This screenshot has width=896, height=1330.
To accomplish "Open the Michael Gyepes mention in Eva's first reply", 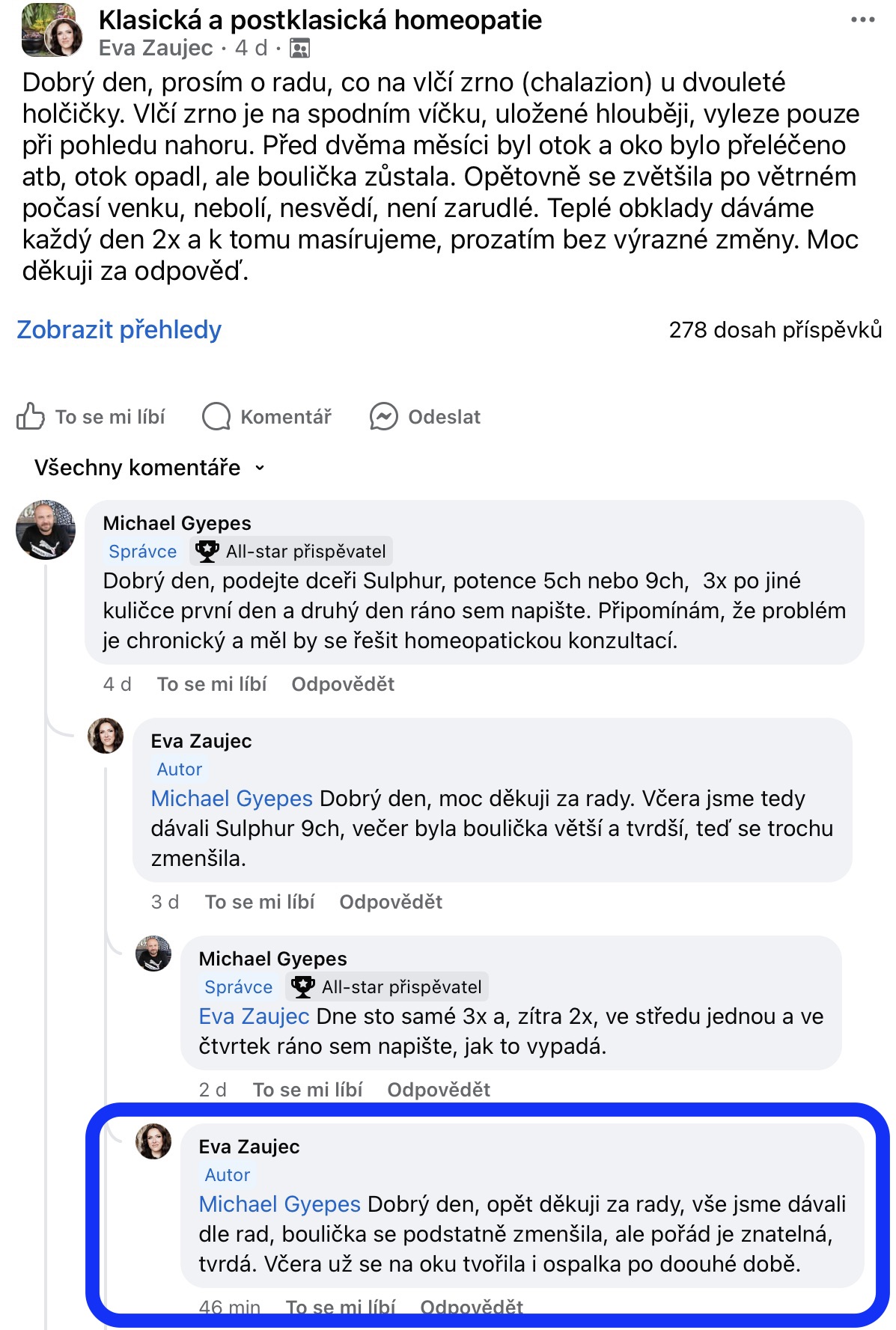I will [x=231, y=799].
